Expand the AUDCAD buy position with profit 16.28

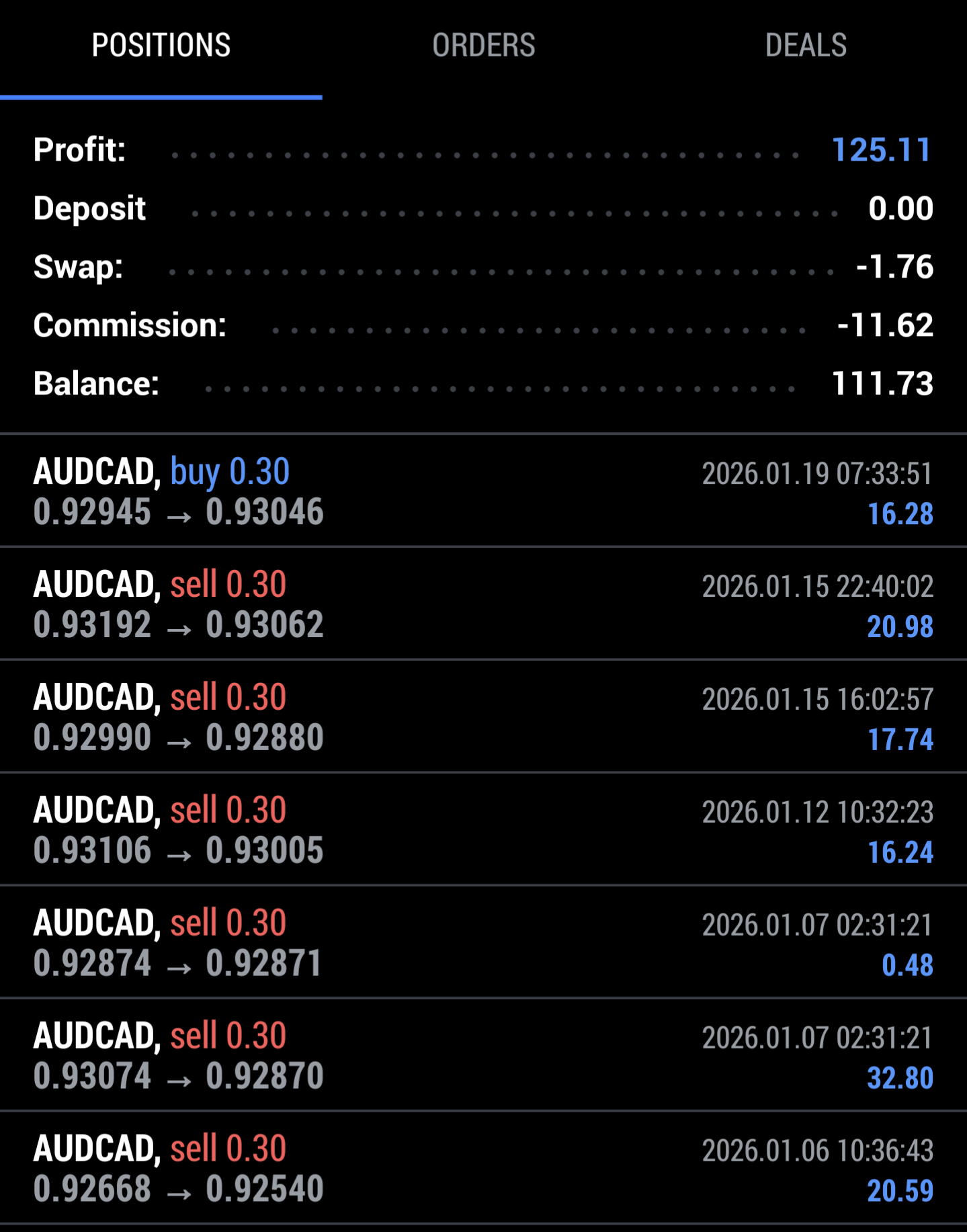(x=483, y=491)
